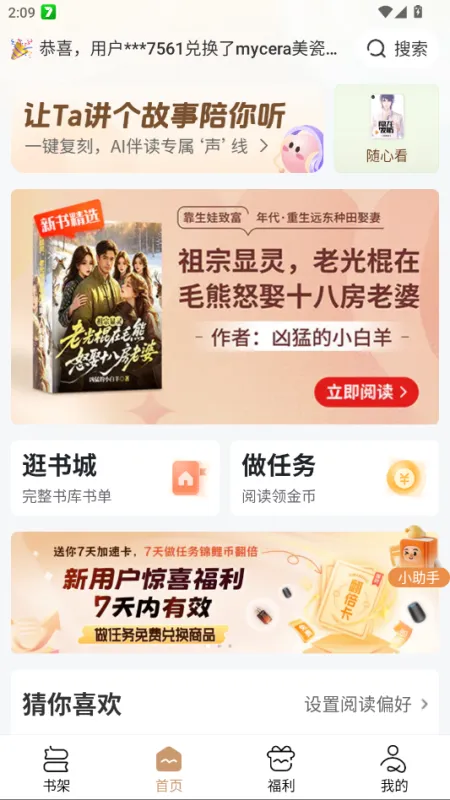Switch to the 首页 tab
This screenshot has width=450, height=800.
tap(169, 768)
